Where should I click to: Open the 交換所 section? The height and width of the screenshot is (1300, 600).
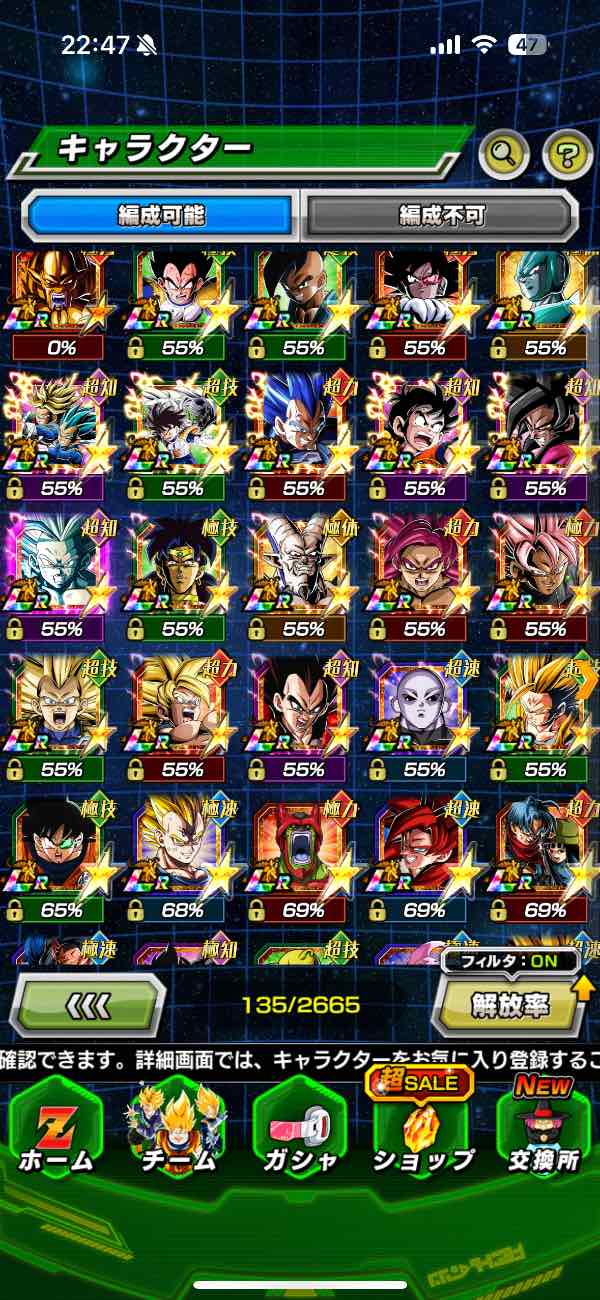pyautogui.click(x=543, y=1132)
